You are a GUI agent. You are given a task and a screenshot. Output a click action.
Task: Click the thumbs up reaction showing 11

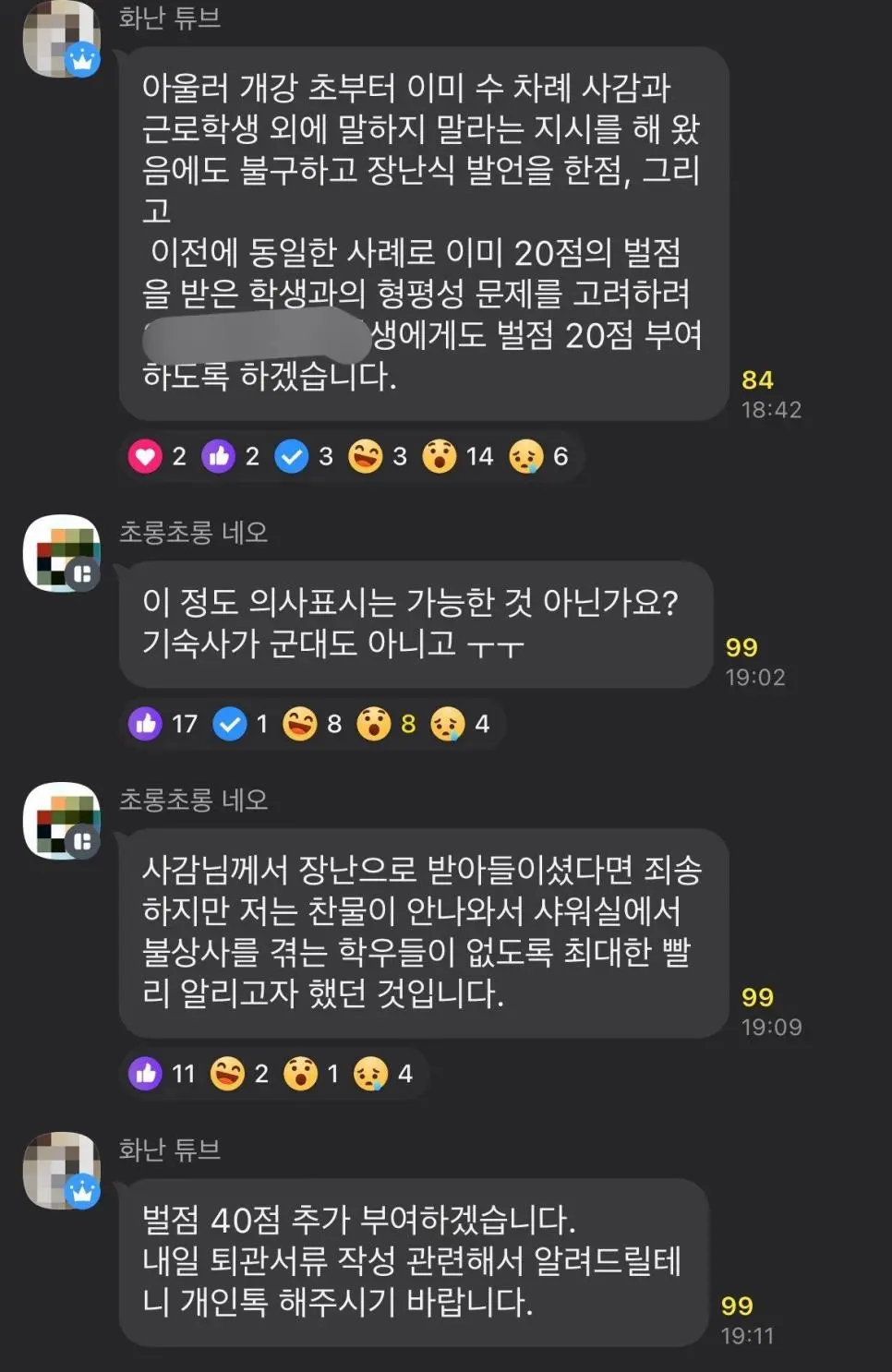(x=145, y=1074)
